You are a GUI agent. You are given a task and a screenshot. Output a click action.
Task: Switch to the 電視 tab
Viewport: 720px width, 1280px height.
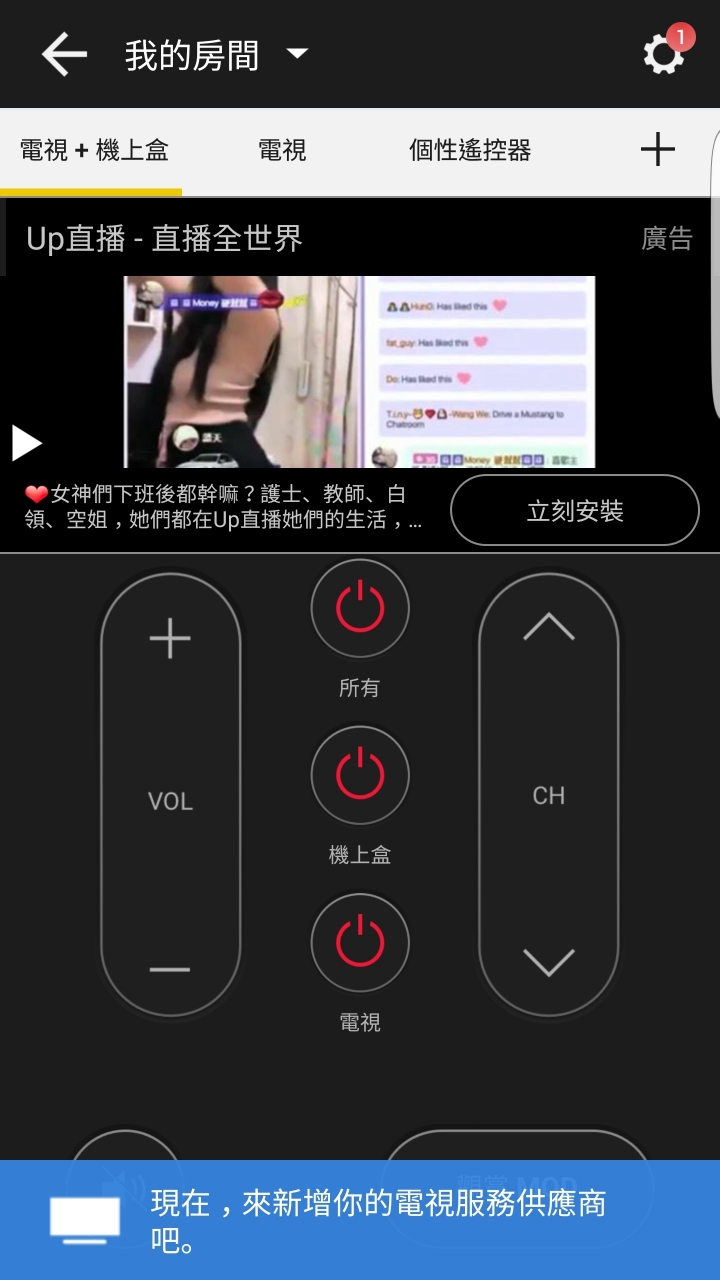tap(282, 151)
